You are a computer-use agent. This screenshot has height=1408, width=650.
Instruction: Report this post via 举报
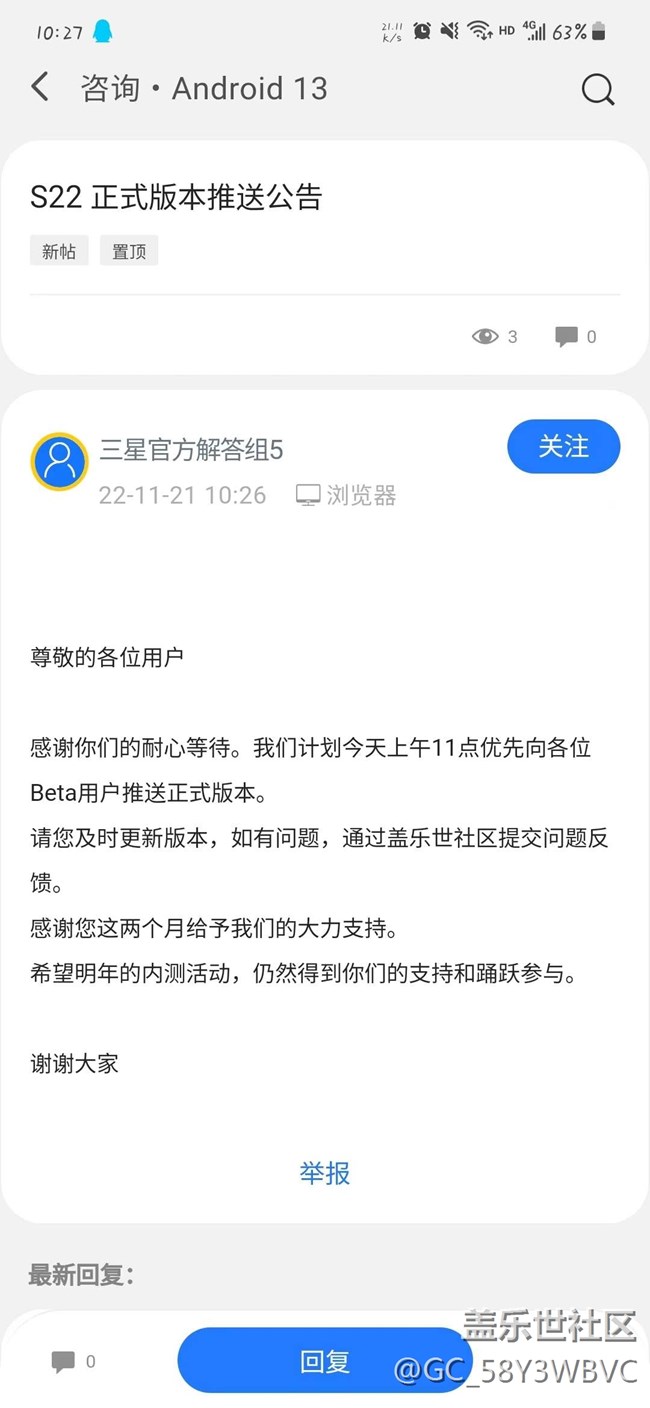coord(325,1173)
